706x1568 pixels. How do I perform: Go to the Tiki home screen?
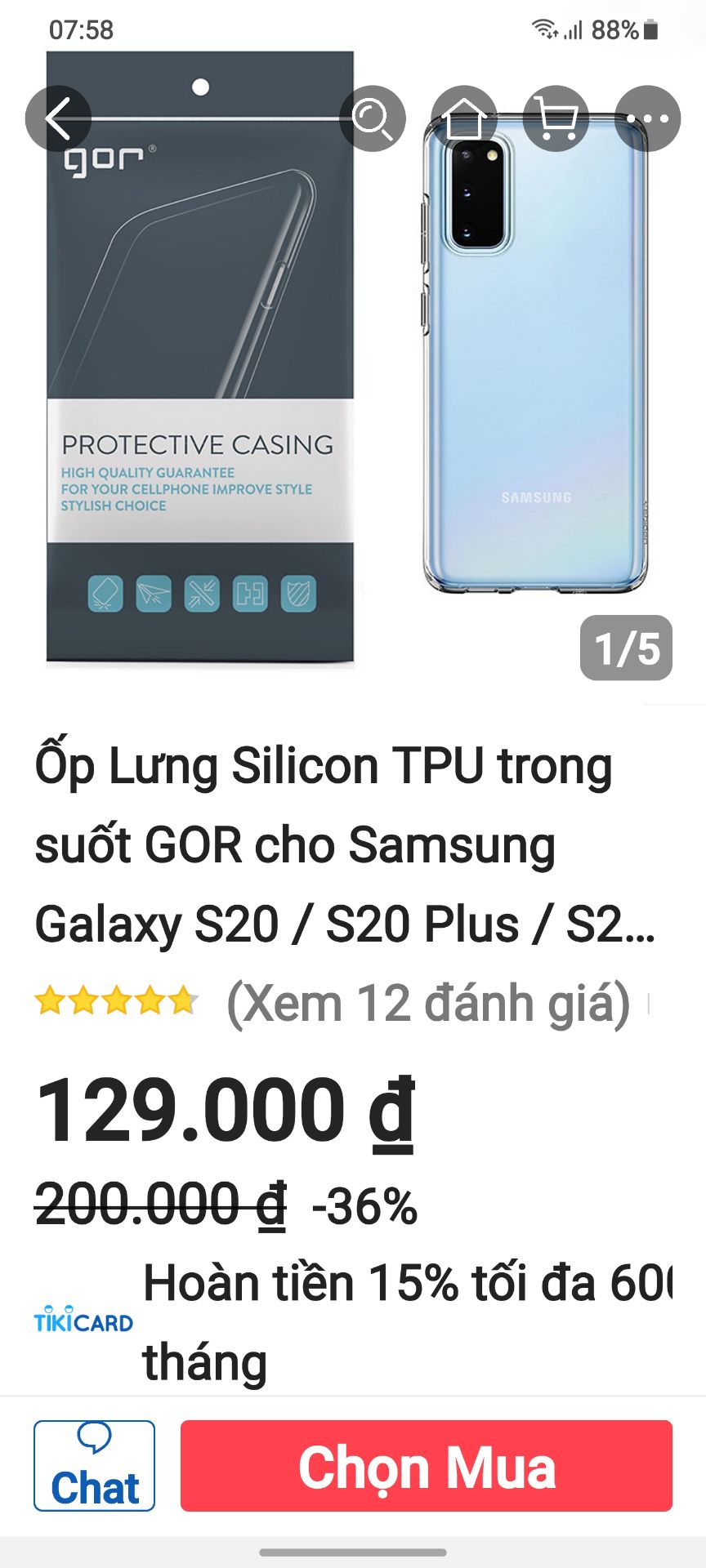pos(463,118)
